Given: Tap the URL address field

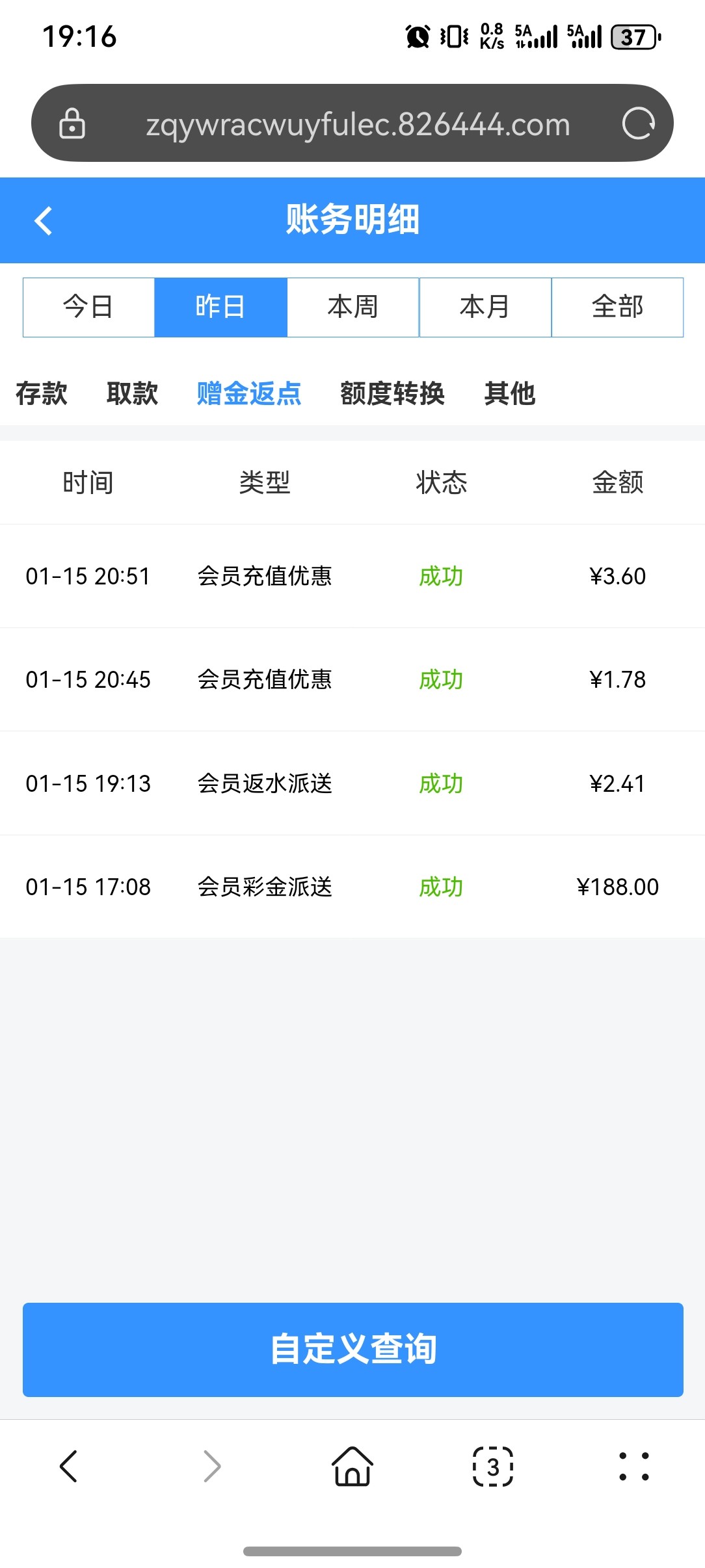Looking at the screenshot, I should (358, 124).
